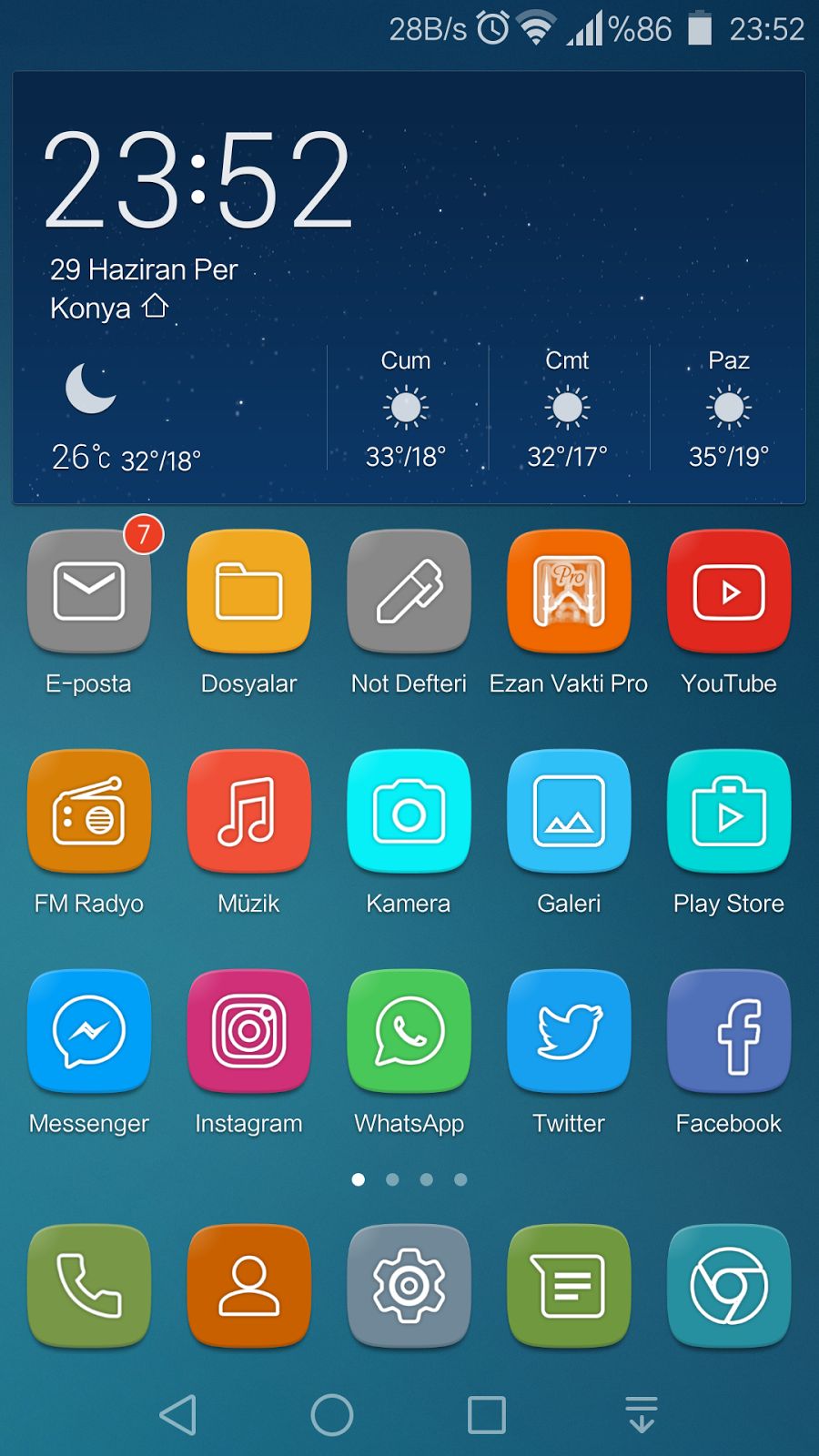Open the Müzik player

(x=248, y=812)
